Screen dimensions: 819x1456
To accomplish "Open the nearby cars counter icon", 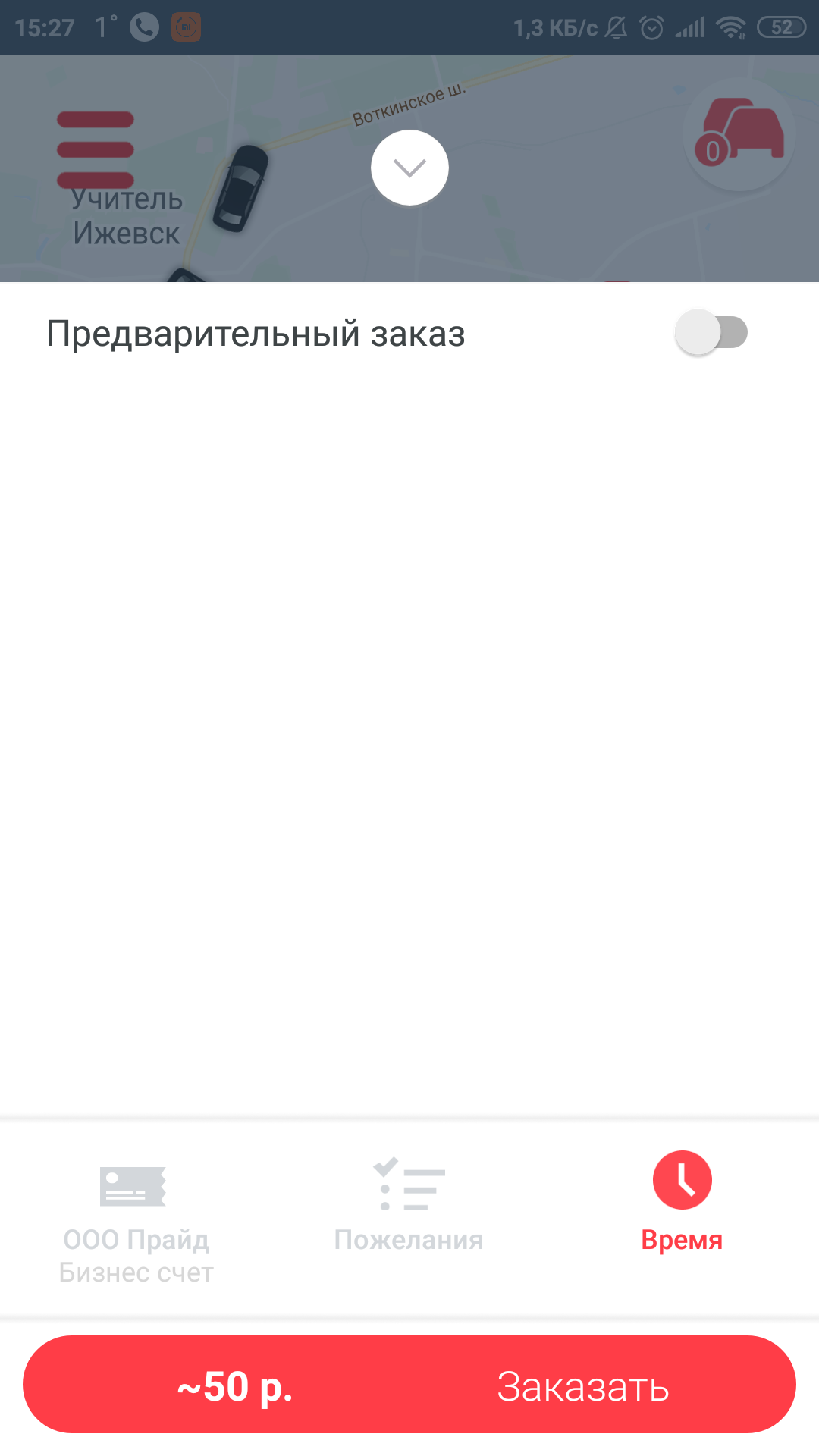I will [739, 134].
